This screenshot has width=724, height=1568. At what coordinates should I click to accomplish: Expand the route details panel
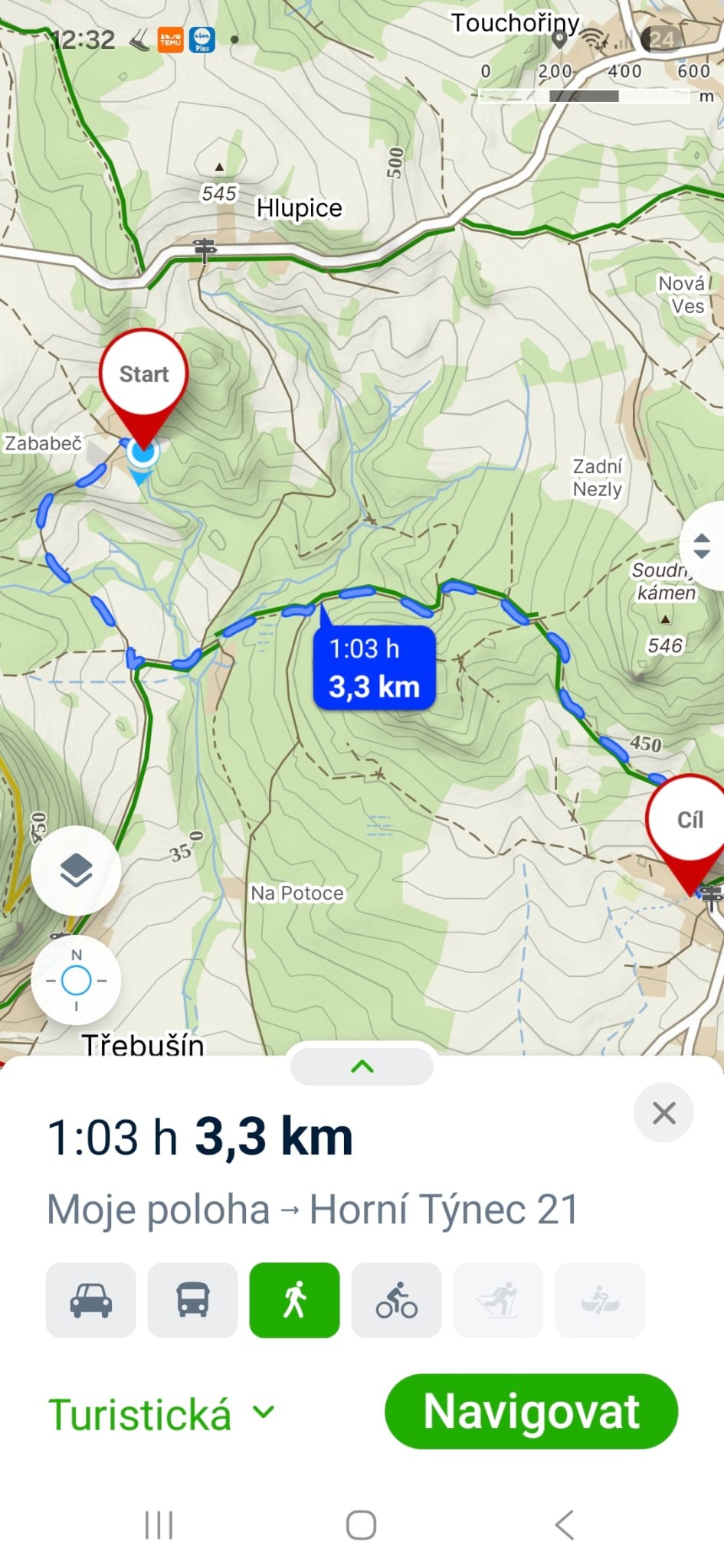(362, 1066)
